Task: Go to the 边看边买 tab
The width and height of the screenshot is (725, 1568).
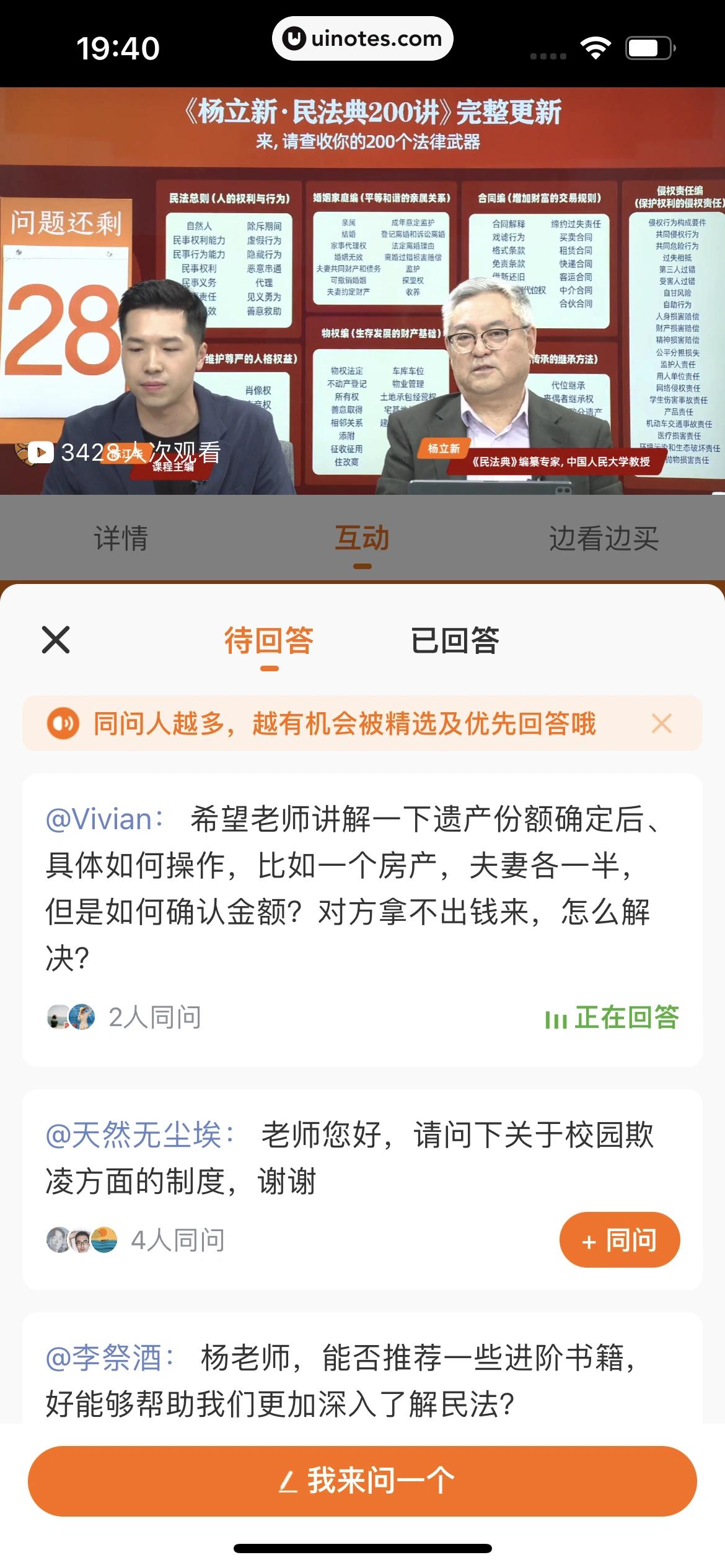Action: pos(604,538)
